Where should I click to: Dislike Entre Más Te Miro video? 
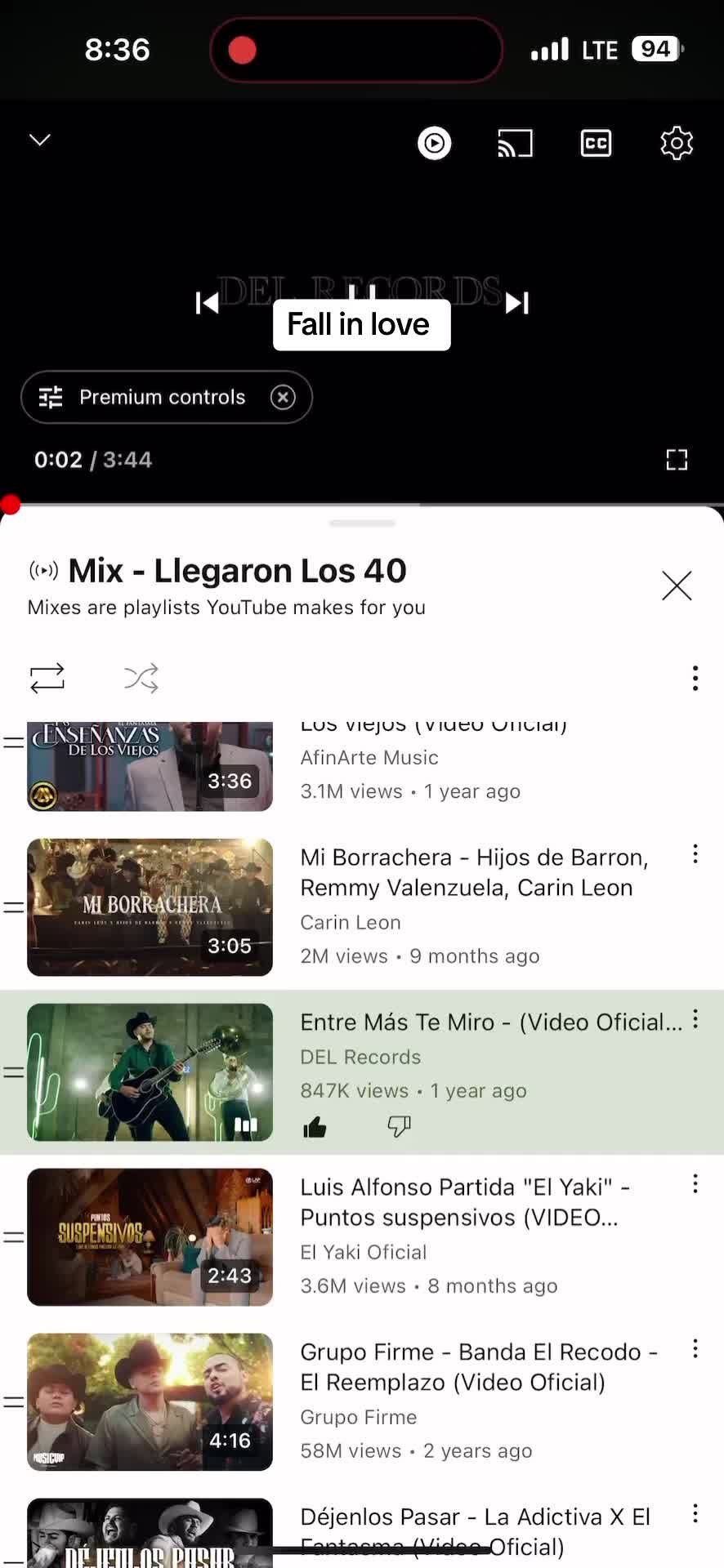pos(399,1128)
